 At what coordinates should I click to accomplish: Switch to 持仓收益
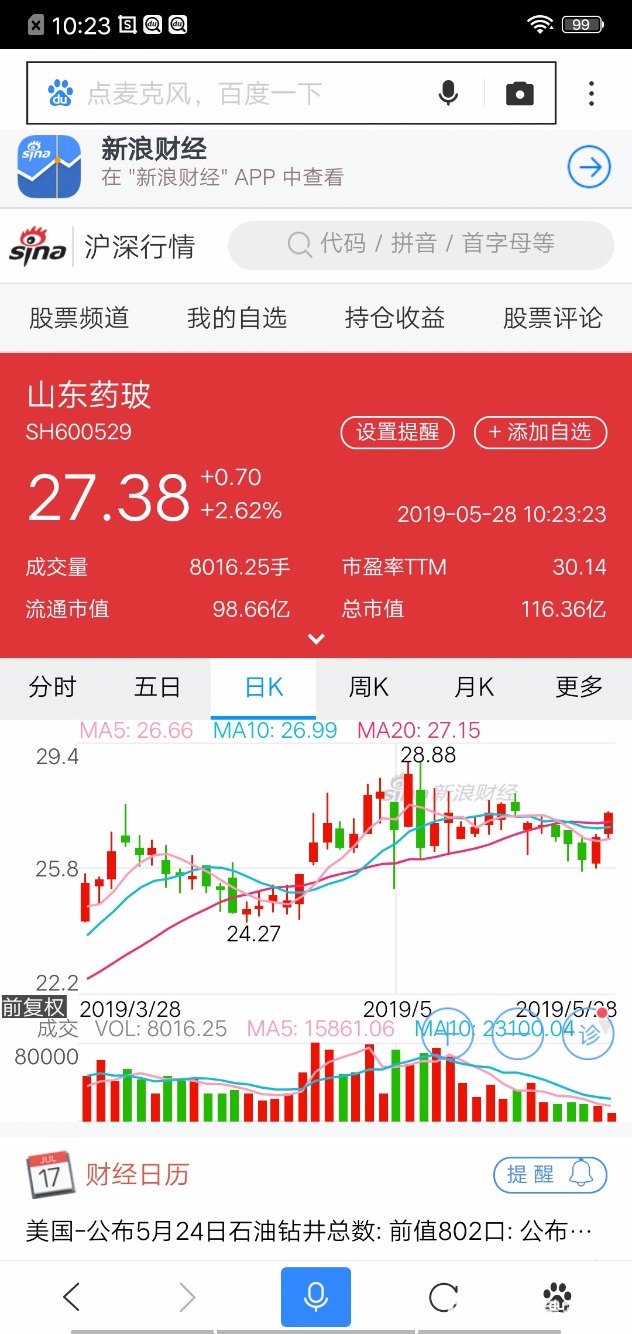395,318
